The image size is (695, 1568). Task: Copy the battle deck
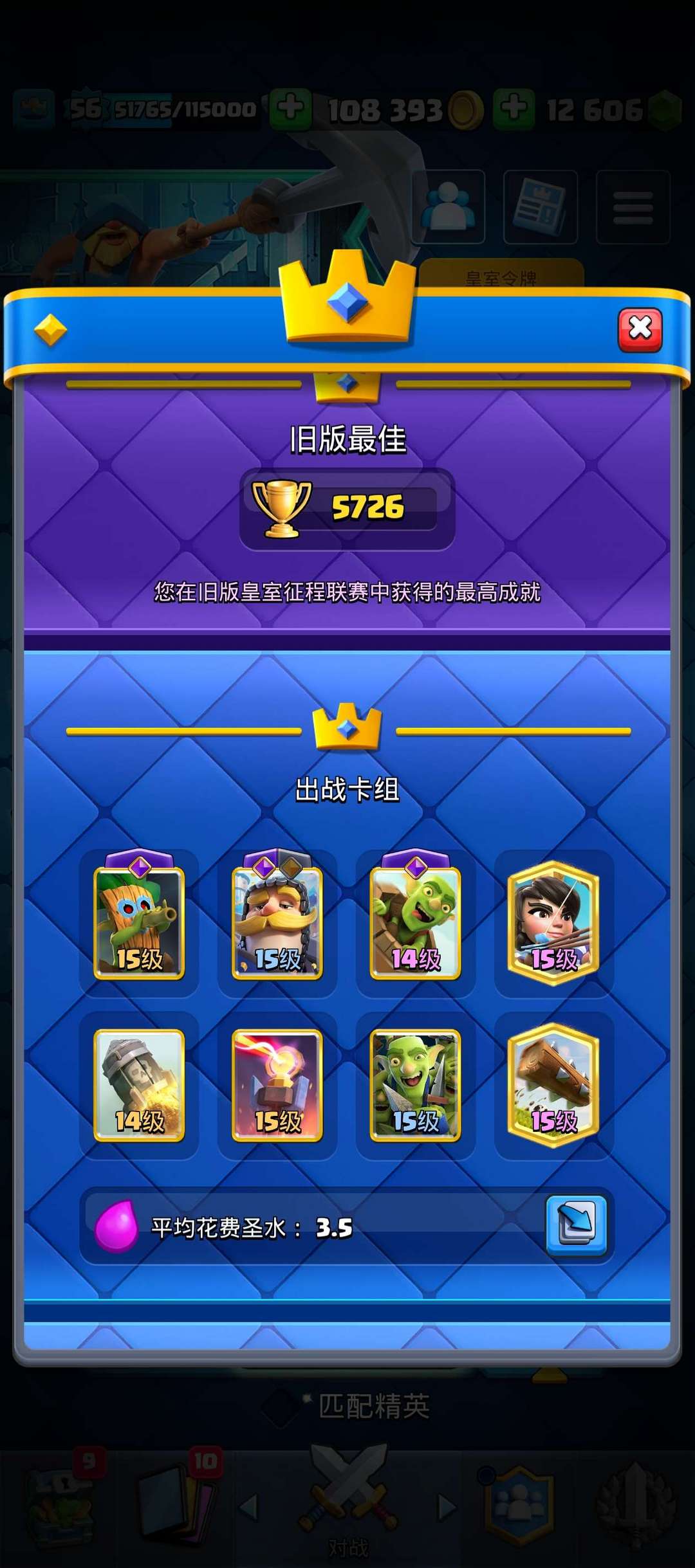(576, 1225)
